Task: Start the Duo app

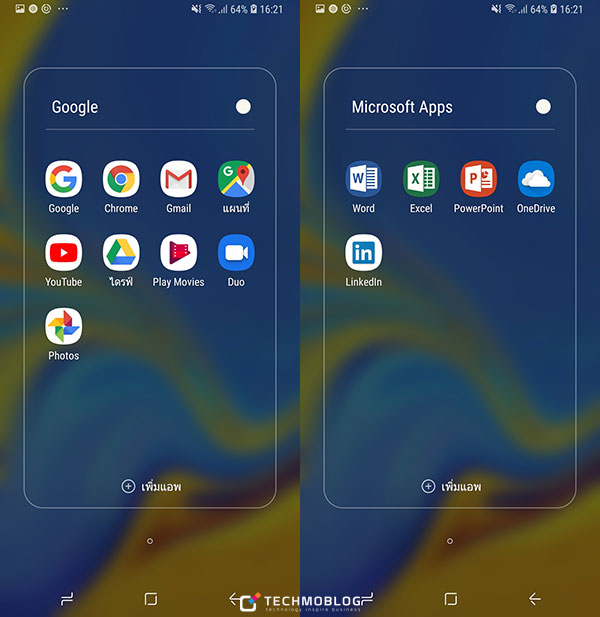Action: pos(236,254)
